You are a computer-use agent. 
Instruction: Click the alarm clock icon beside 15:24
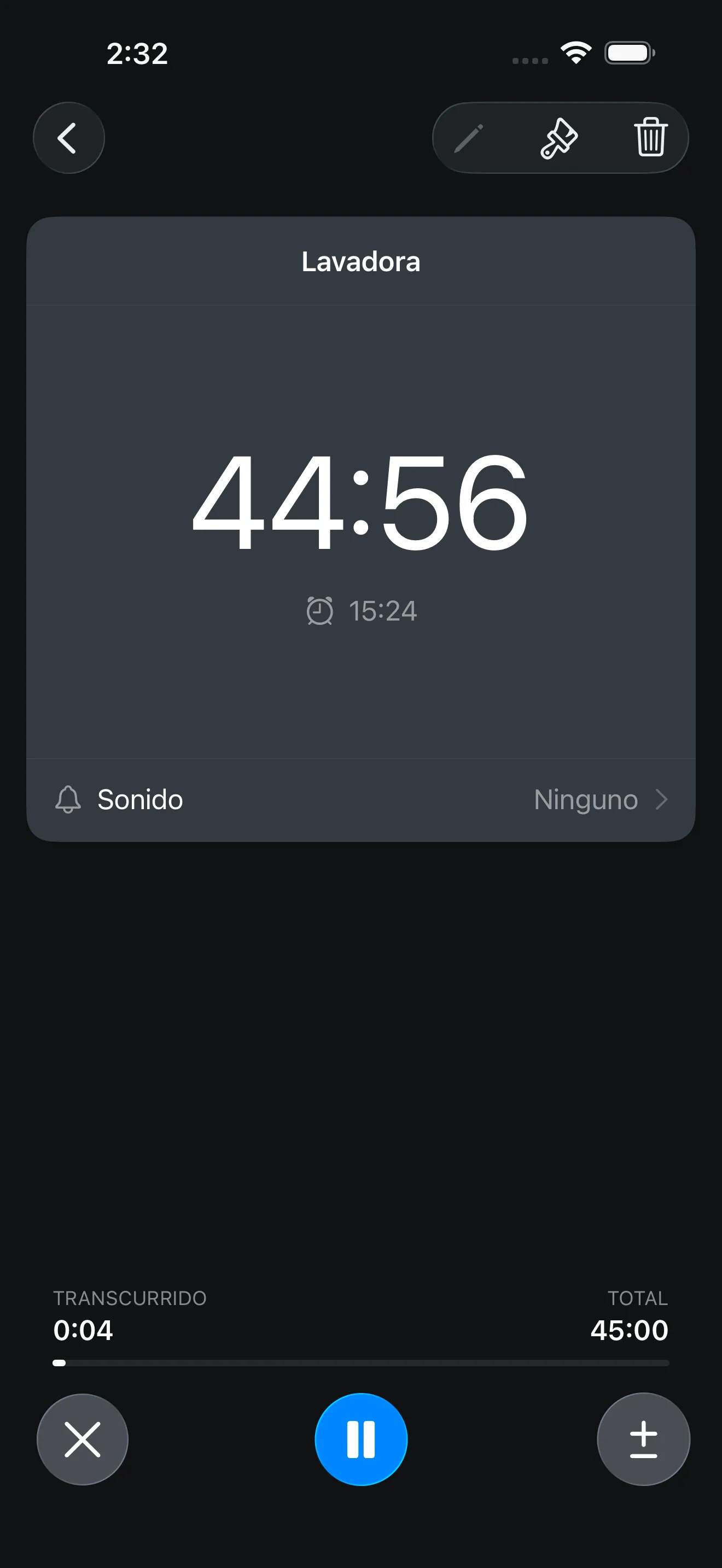321,612
